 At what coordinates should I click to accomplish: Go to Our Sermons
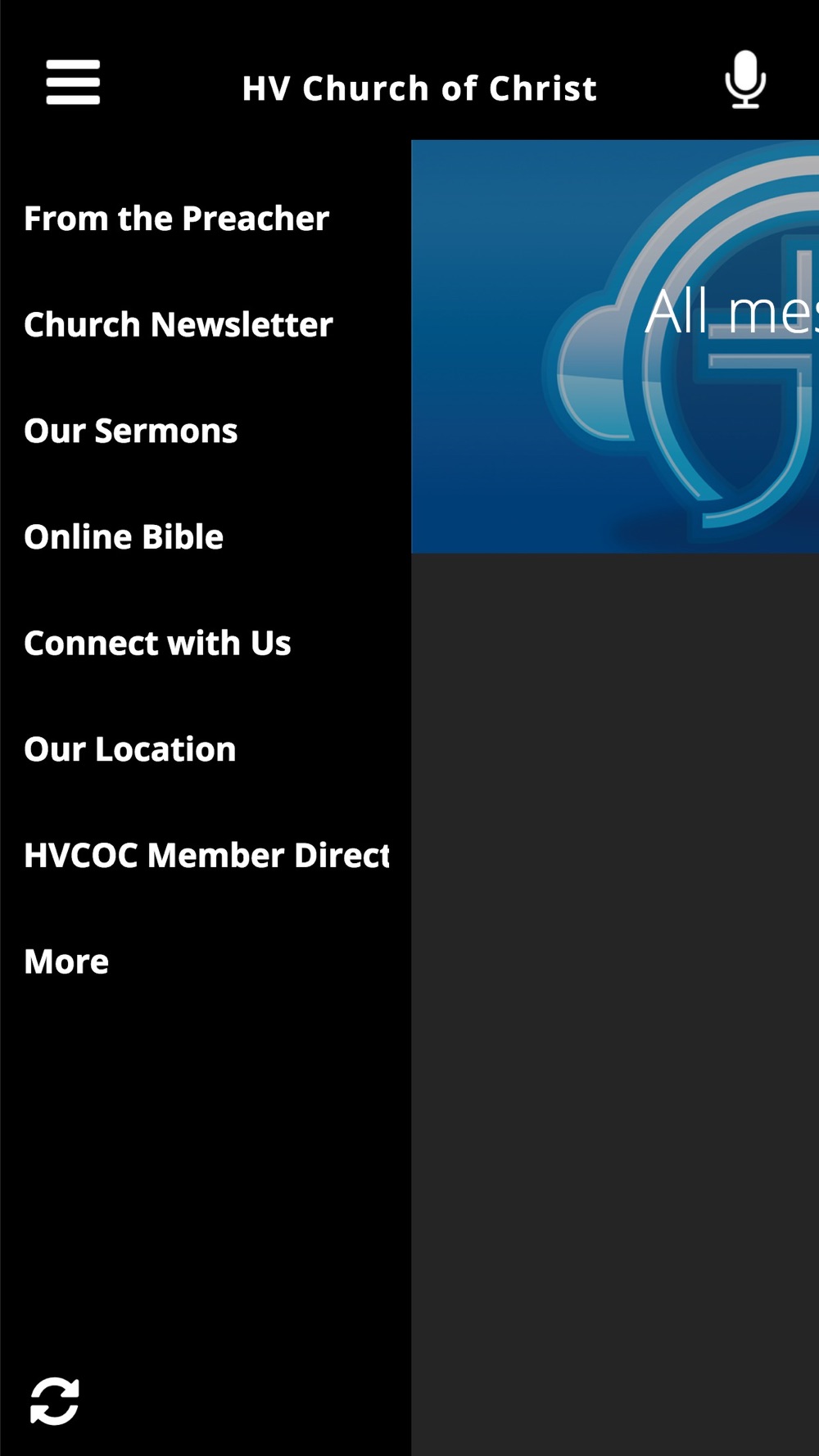pyautogui.click(x=206, y=432)
